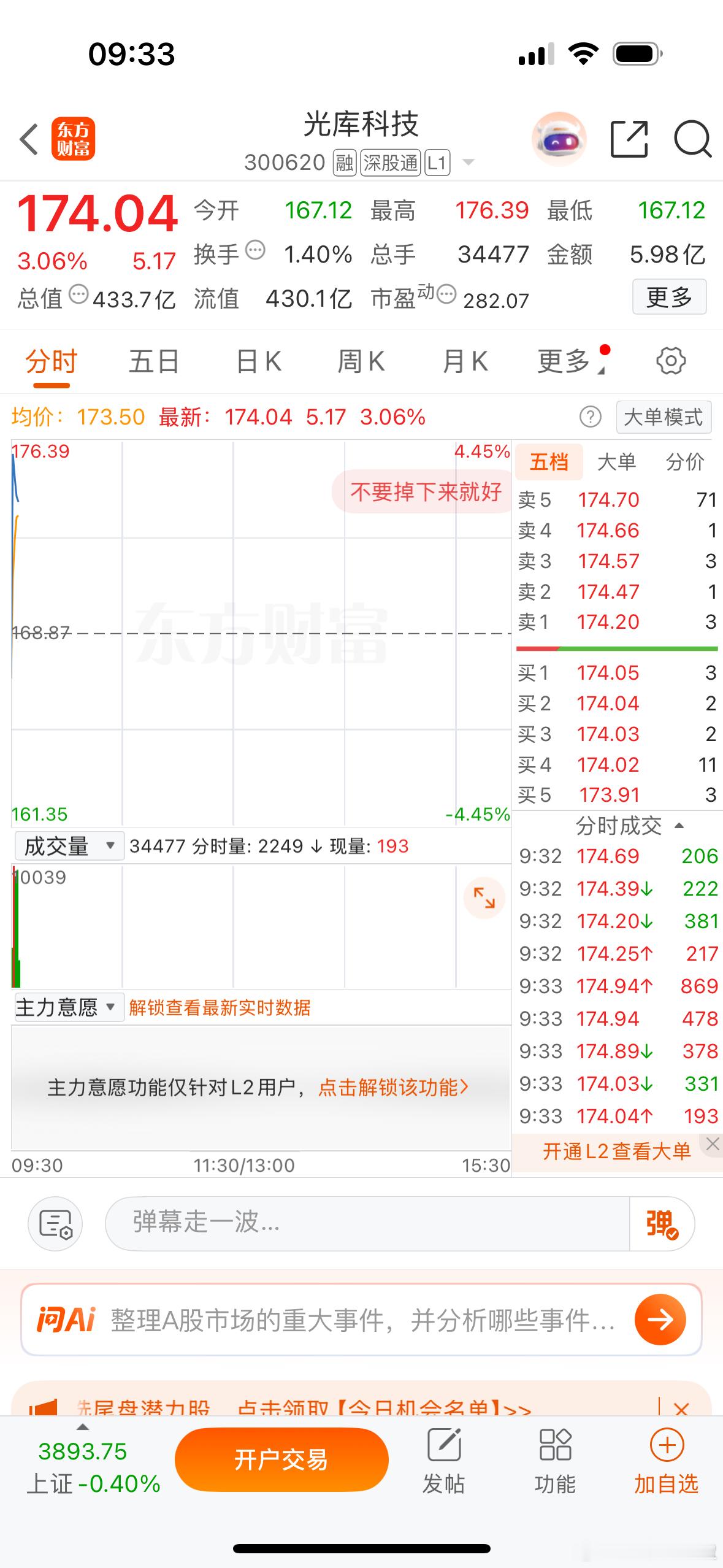Open the search magnifier icon

(693, 140)
